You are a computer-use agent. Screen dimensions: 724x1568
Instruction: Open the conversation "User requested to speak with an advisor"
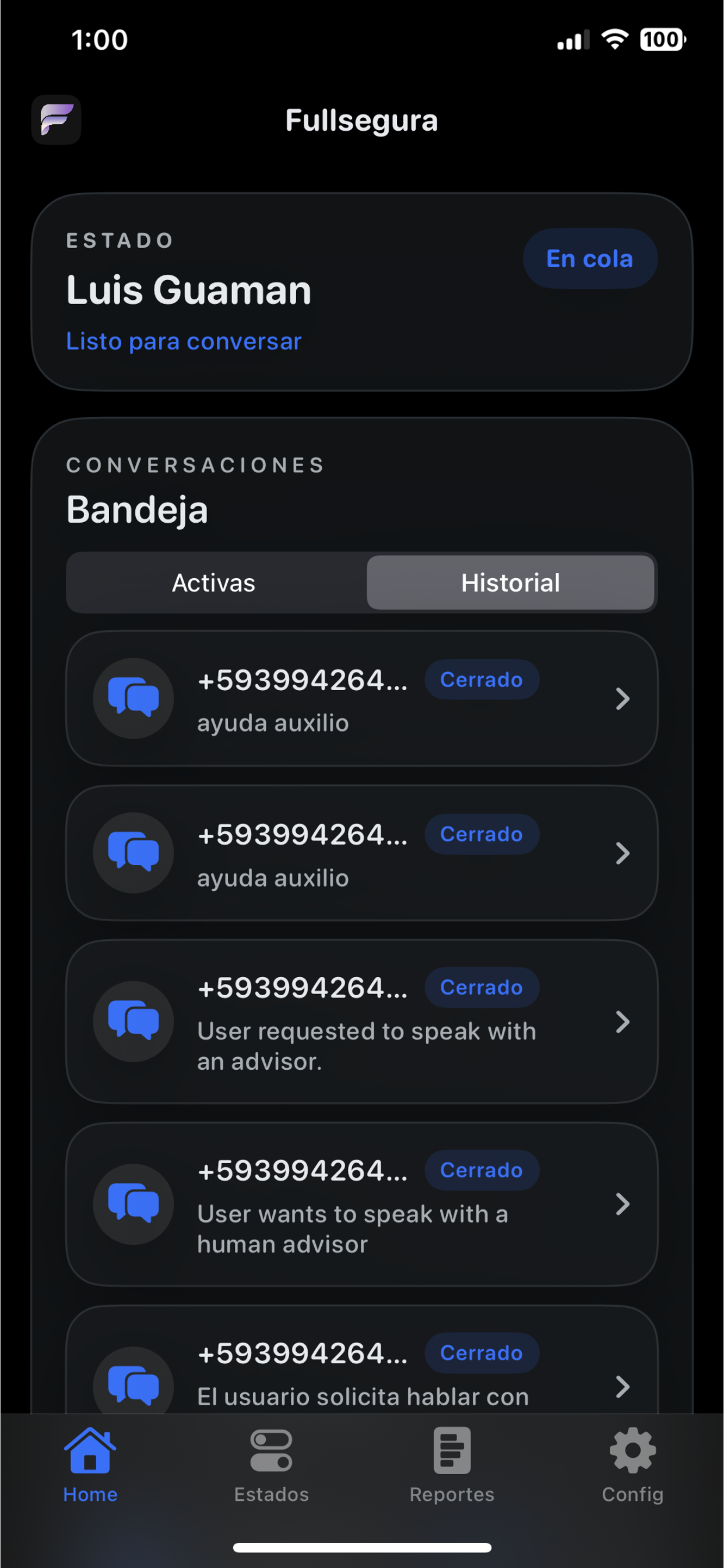[x=361, y=1021]
